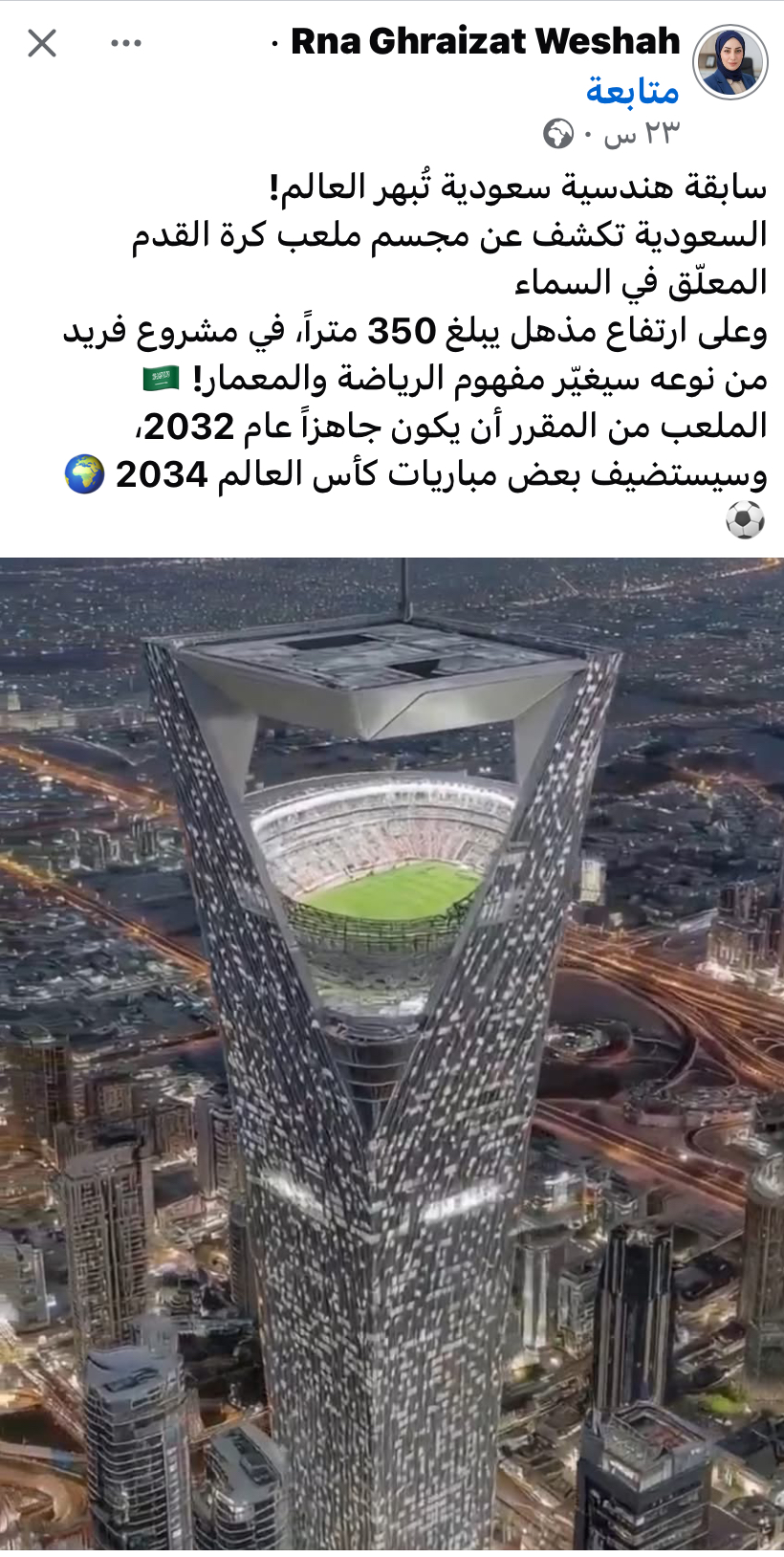Open Rna Ghraizat Weshah's profile picture

730,62
